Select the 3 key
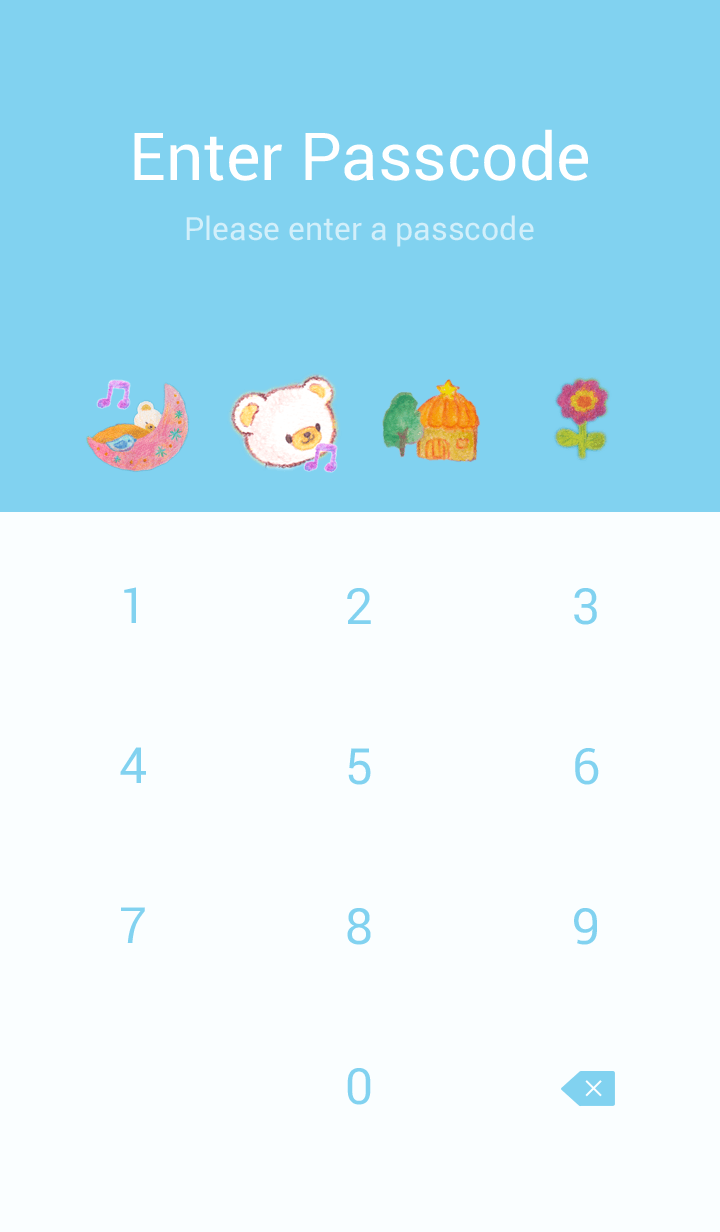 pos(586,607)
